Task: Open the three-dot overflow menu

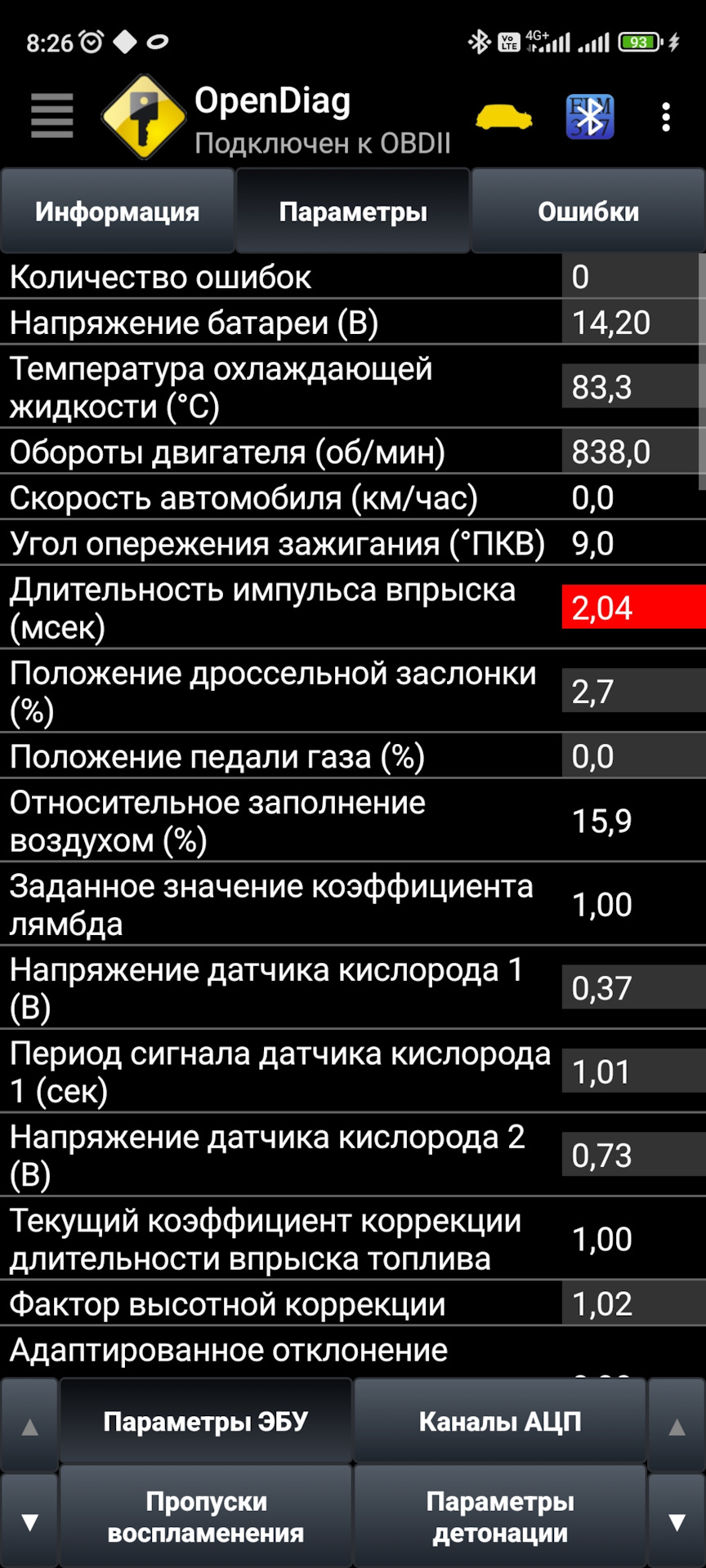Action: point(666,117)
